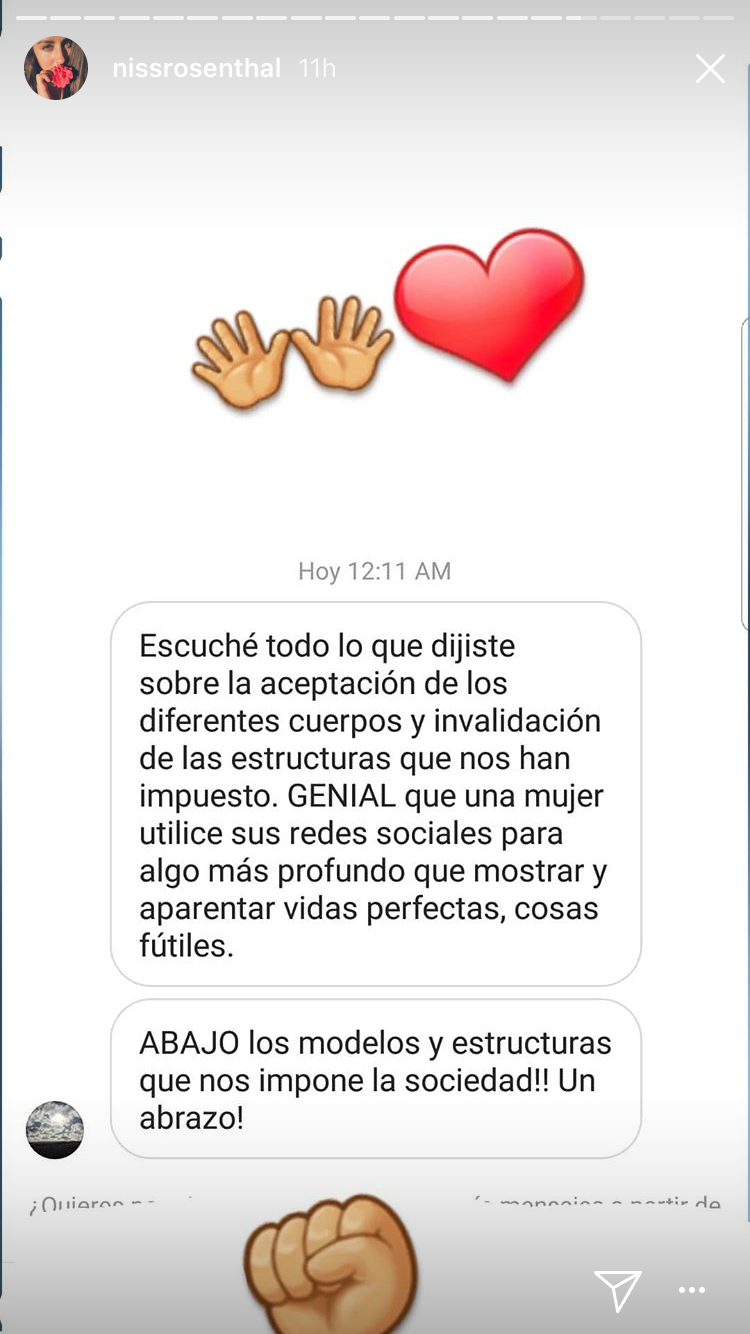The image size is (750, 1334).
Task: Close the story viewer
Action: [x=710, y=69]
